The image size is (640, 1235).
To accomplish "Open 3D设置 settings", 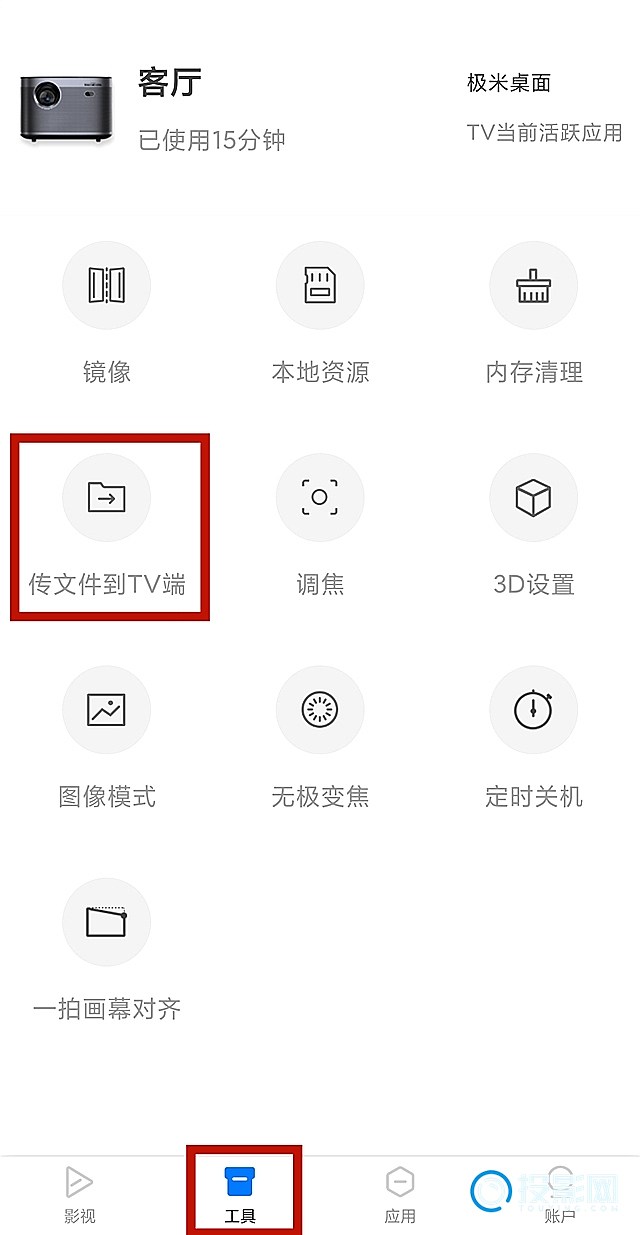I will [533, 498].
